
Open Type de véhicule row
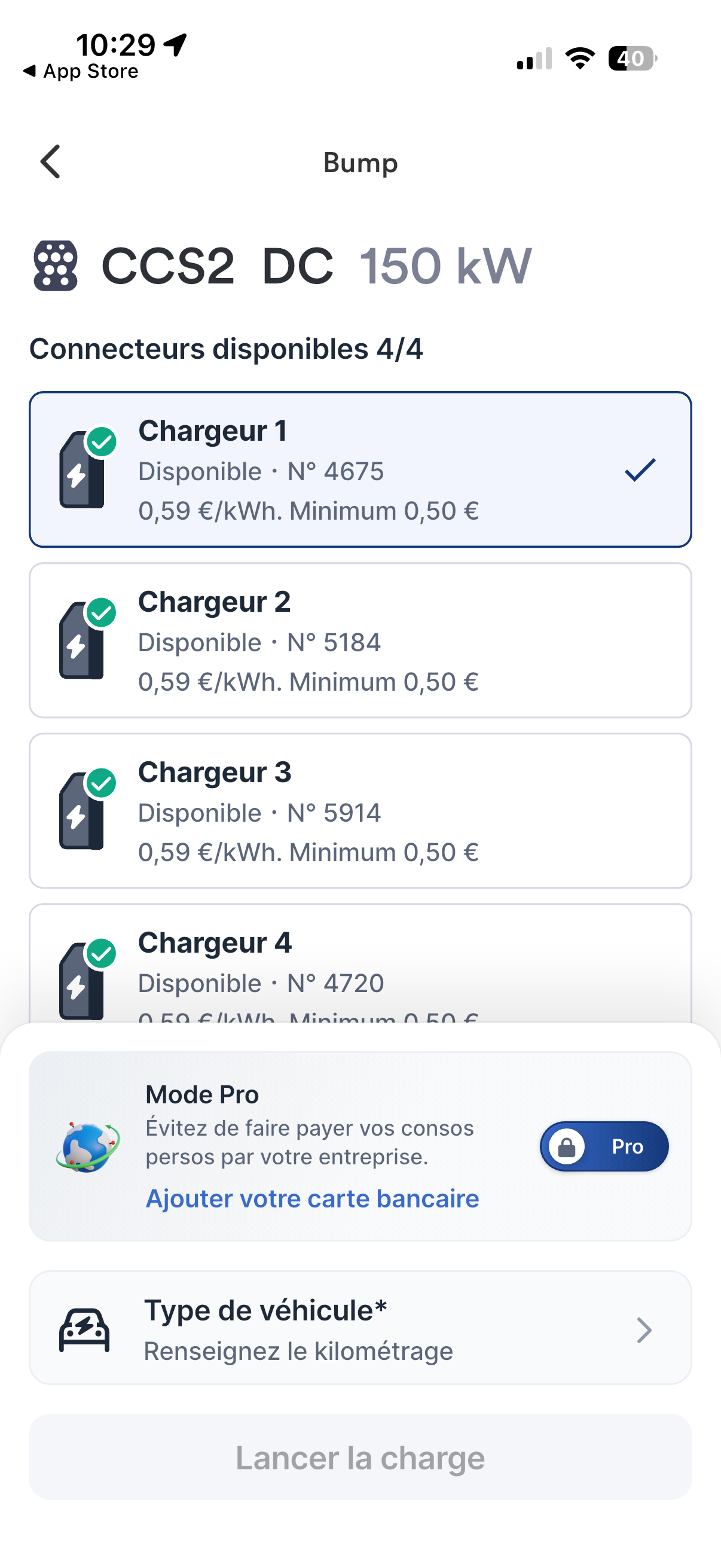pyautogui.click(x=360, y=1328)
